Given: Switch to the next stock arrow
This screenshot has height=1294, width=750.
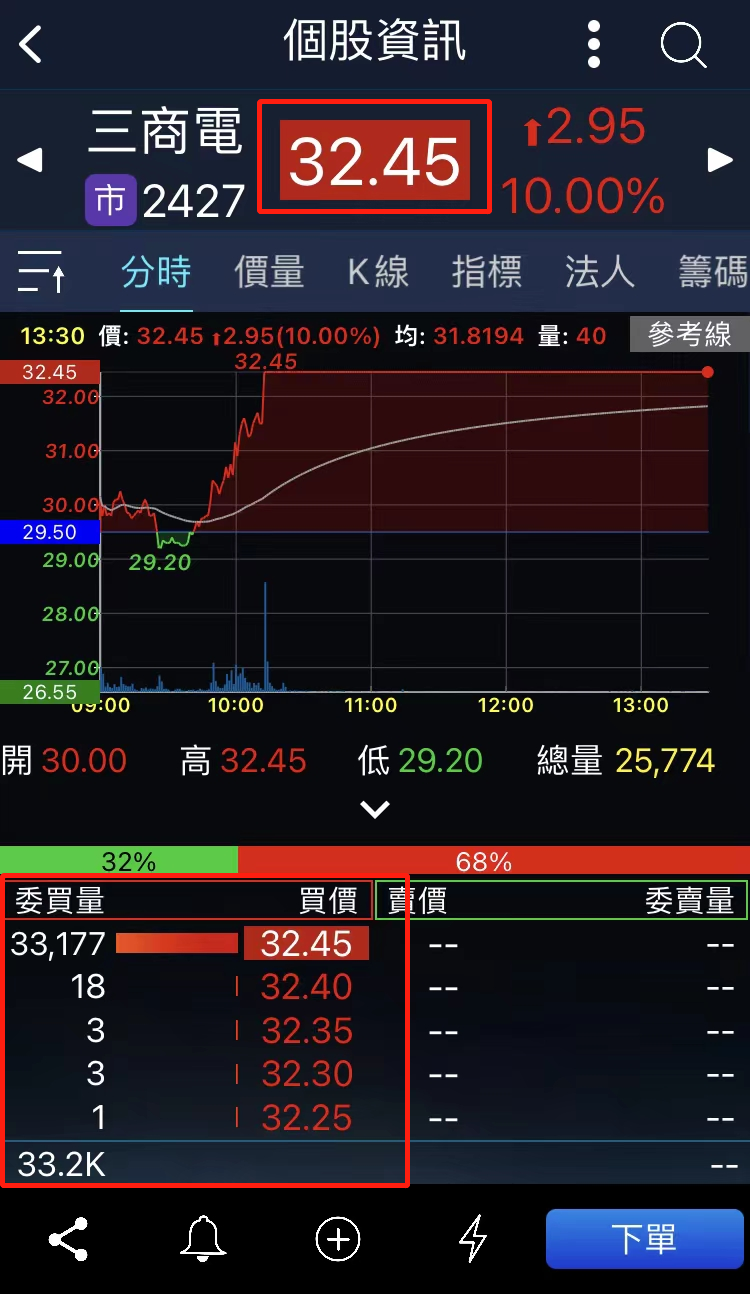Looking at the screenshot, I should (x=720, y=160).
